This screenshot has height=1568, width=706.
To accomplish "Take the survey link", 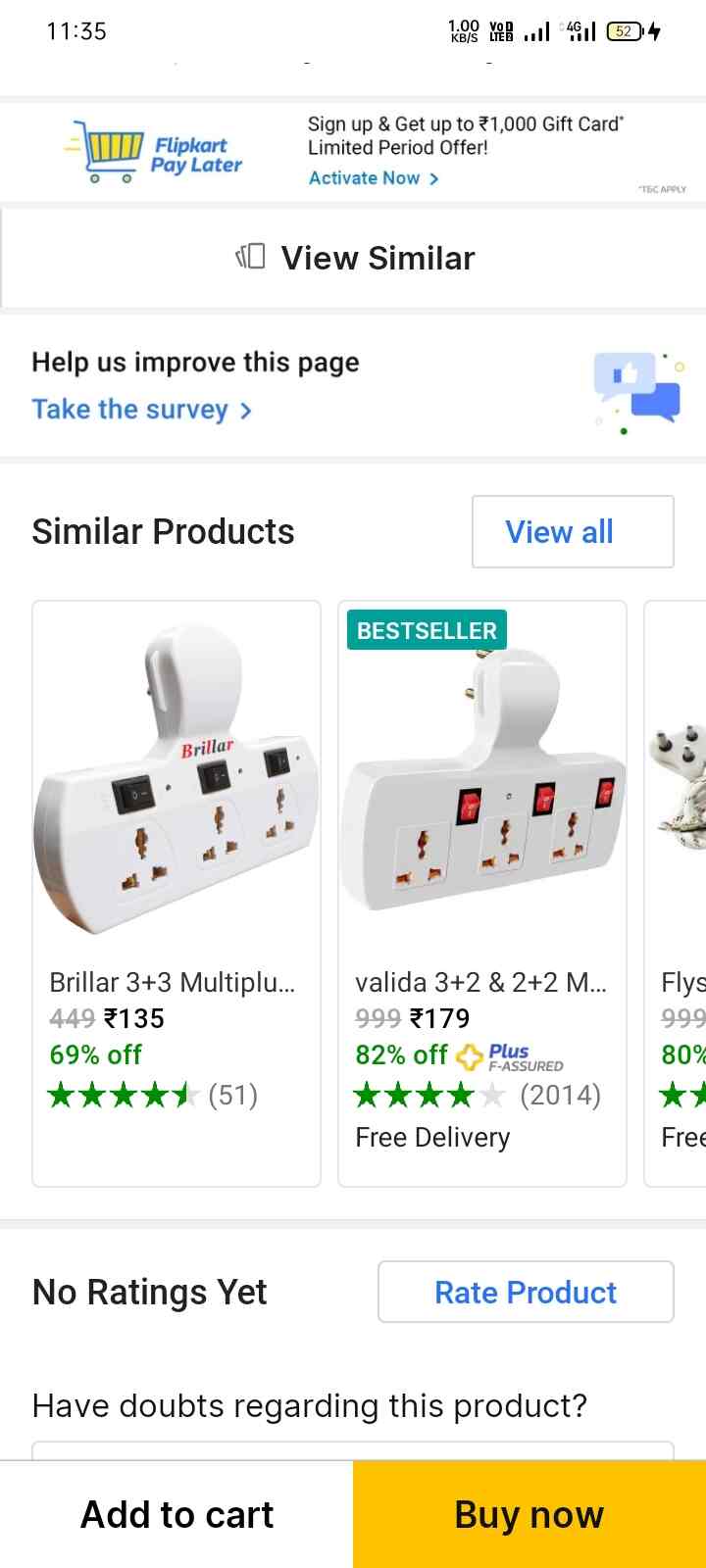I will tap(141, 410).
